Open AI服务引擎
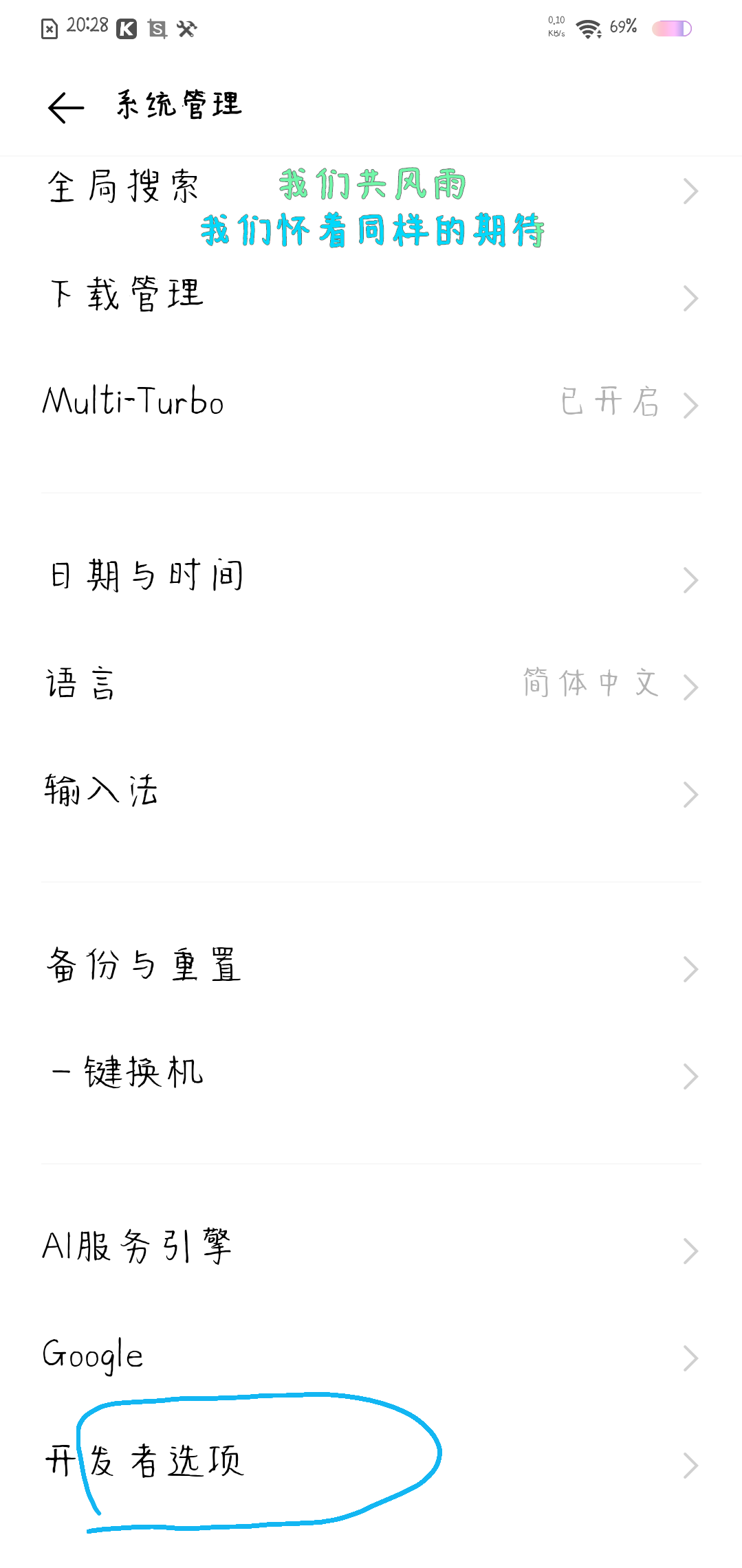Screen dimensions: 742x1568 coord(371,1250)
